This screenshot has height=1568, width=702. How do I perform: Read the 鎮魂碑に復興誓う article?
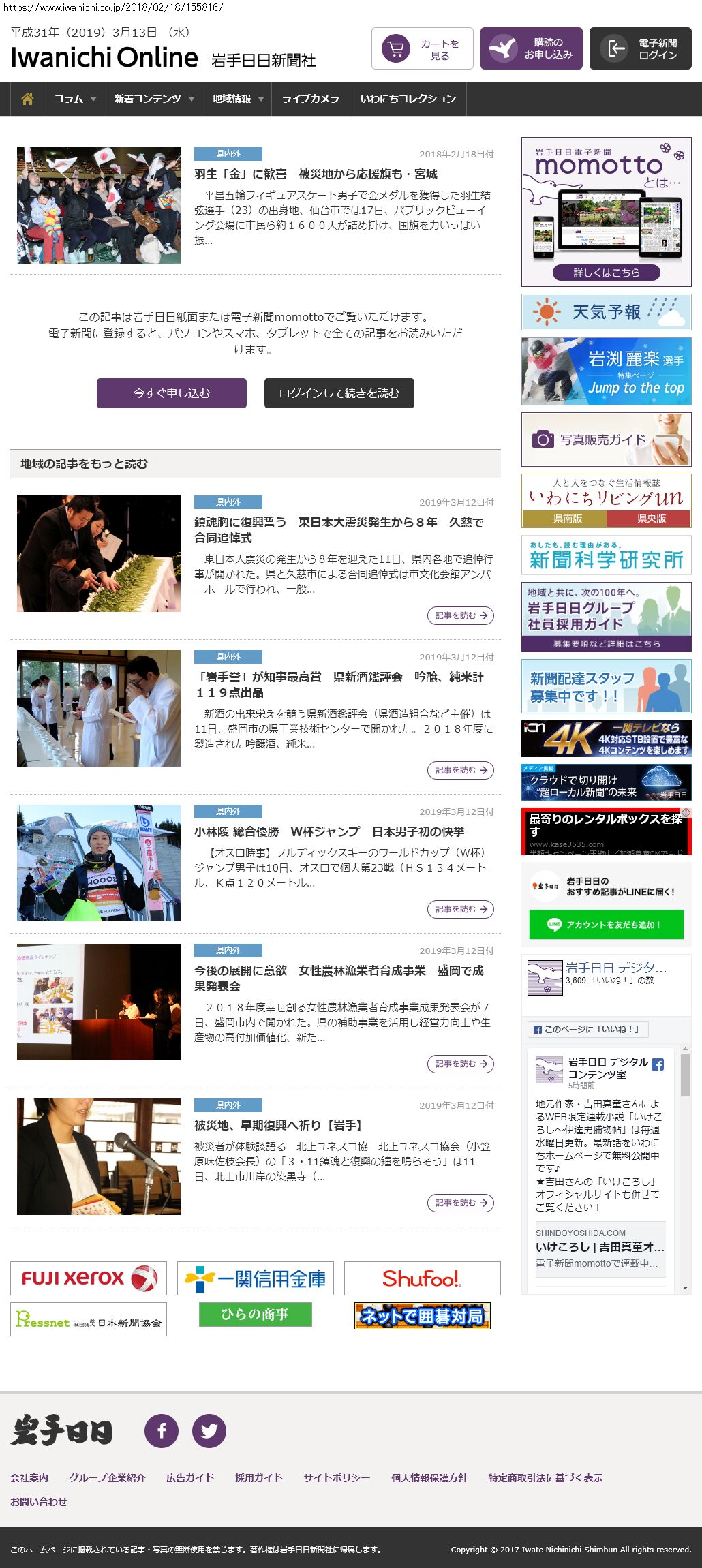pos(460,615)
